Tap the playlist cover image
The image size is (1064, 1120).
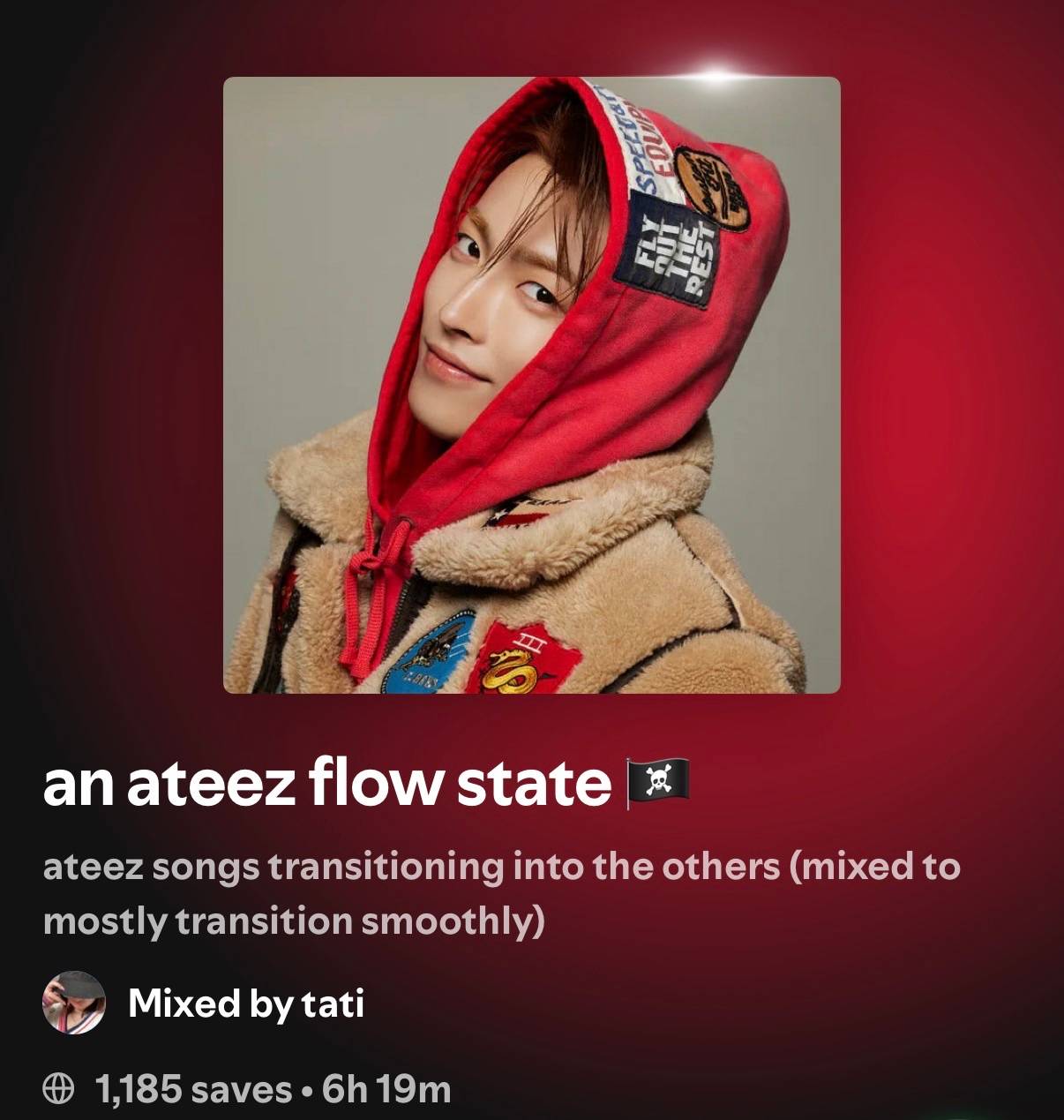point(531,385)
